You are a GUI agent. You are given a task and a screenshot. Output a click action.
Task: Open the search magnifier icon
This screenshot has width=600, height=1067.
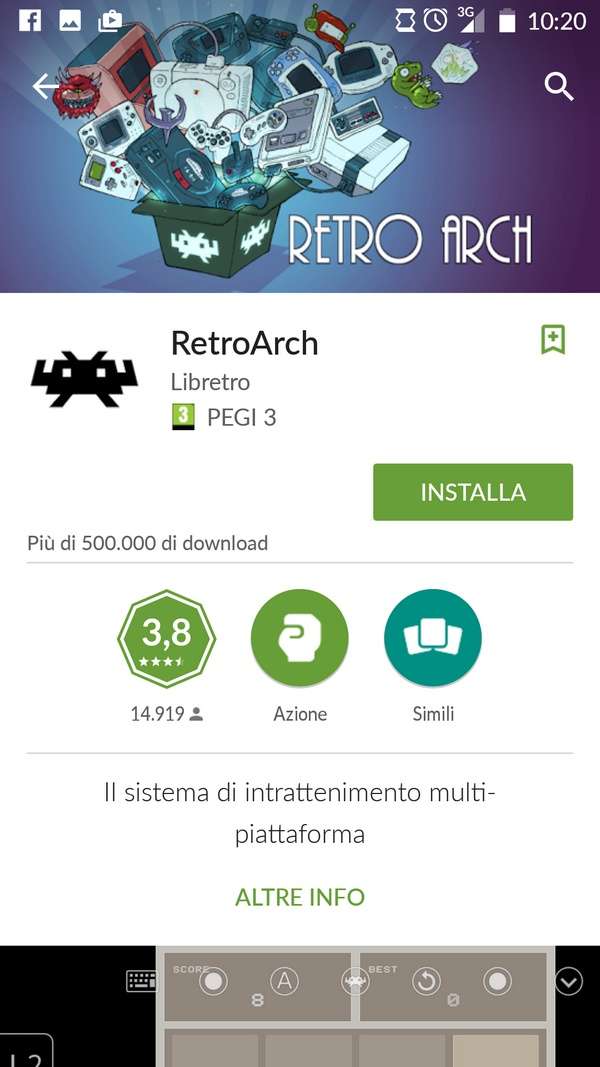(x=559, y=87)
